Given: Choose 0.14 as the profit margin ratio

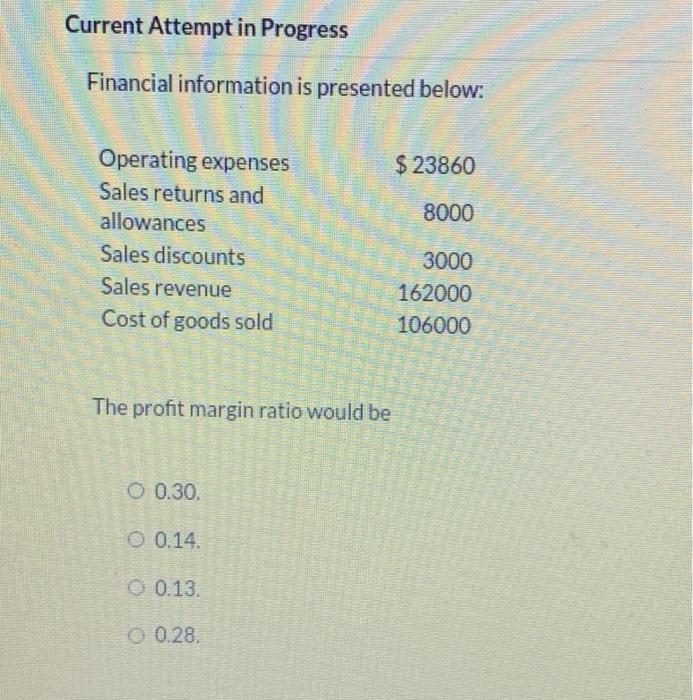Looking at the screenshot, I should pyautogui.click(x=137, y=541).
